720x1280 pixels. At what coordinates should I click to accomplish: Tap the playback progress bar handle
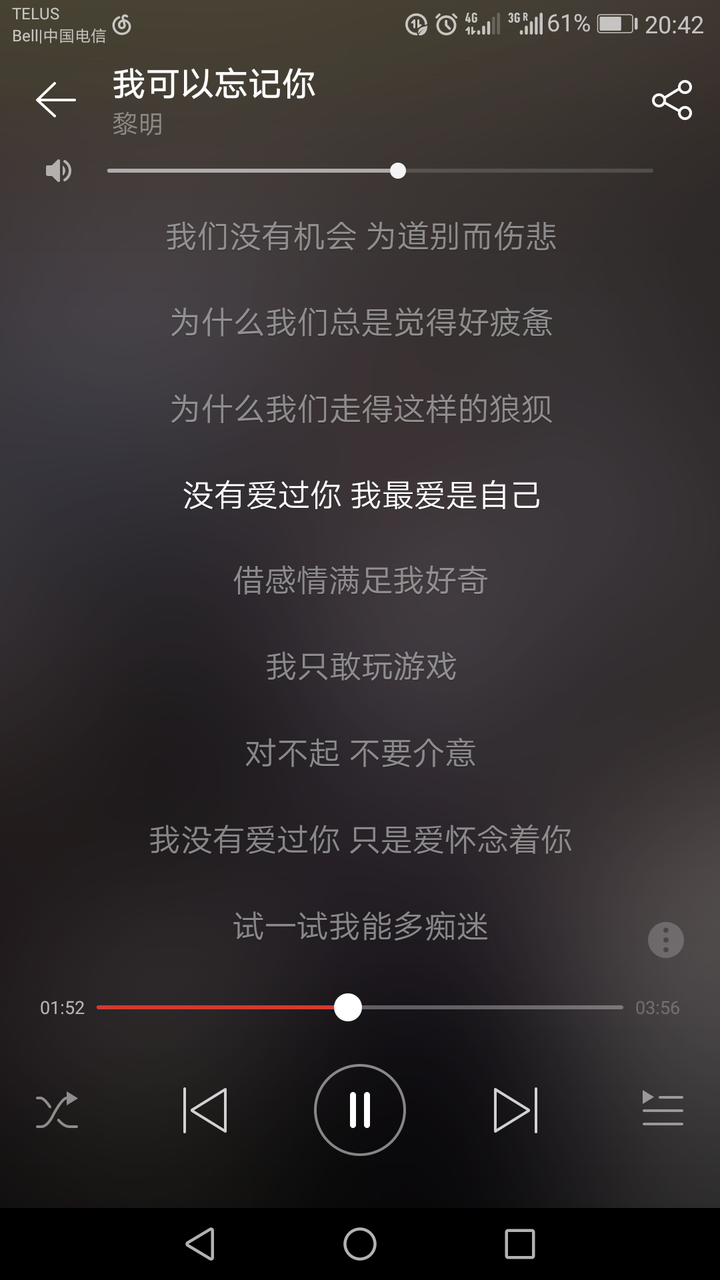click(x=348, y=1008)
